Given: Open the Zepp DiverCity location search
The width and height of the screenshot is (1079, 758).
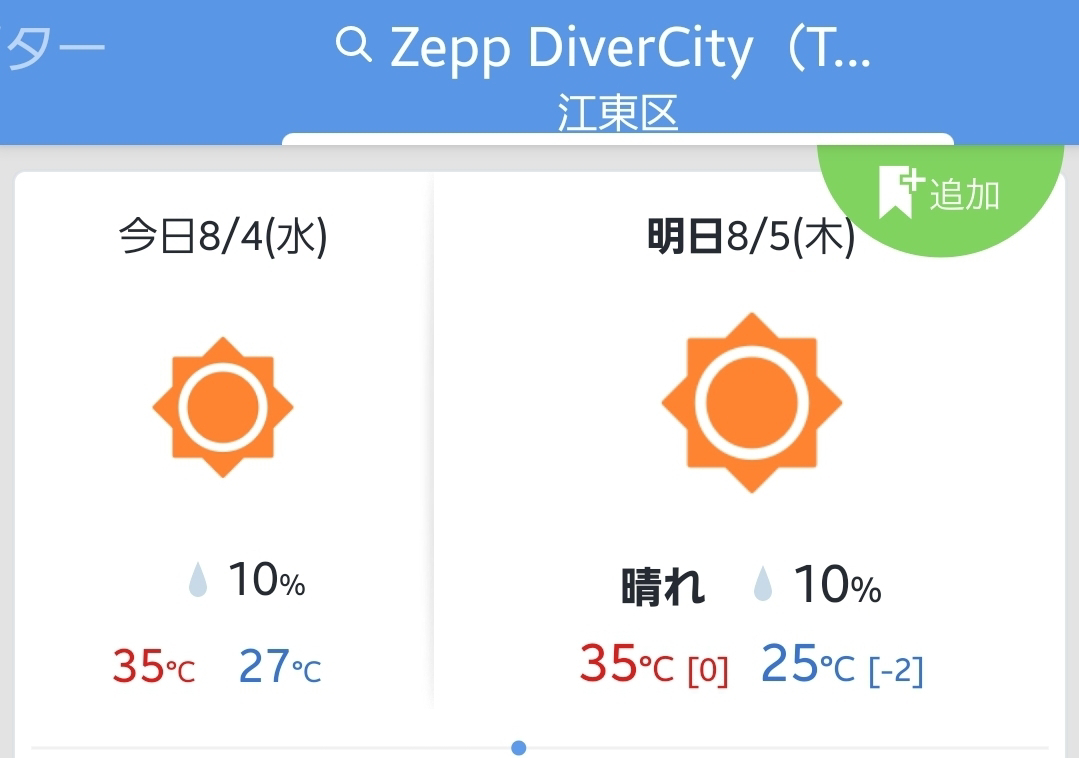Looking at the screenshot, I should 603,47.
